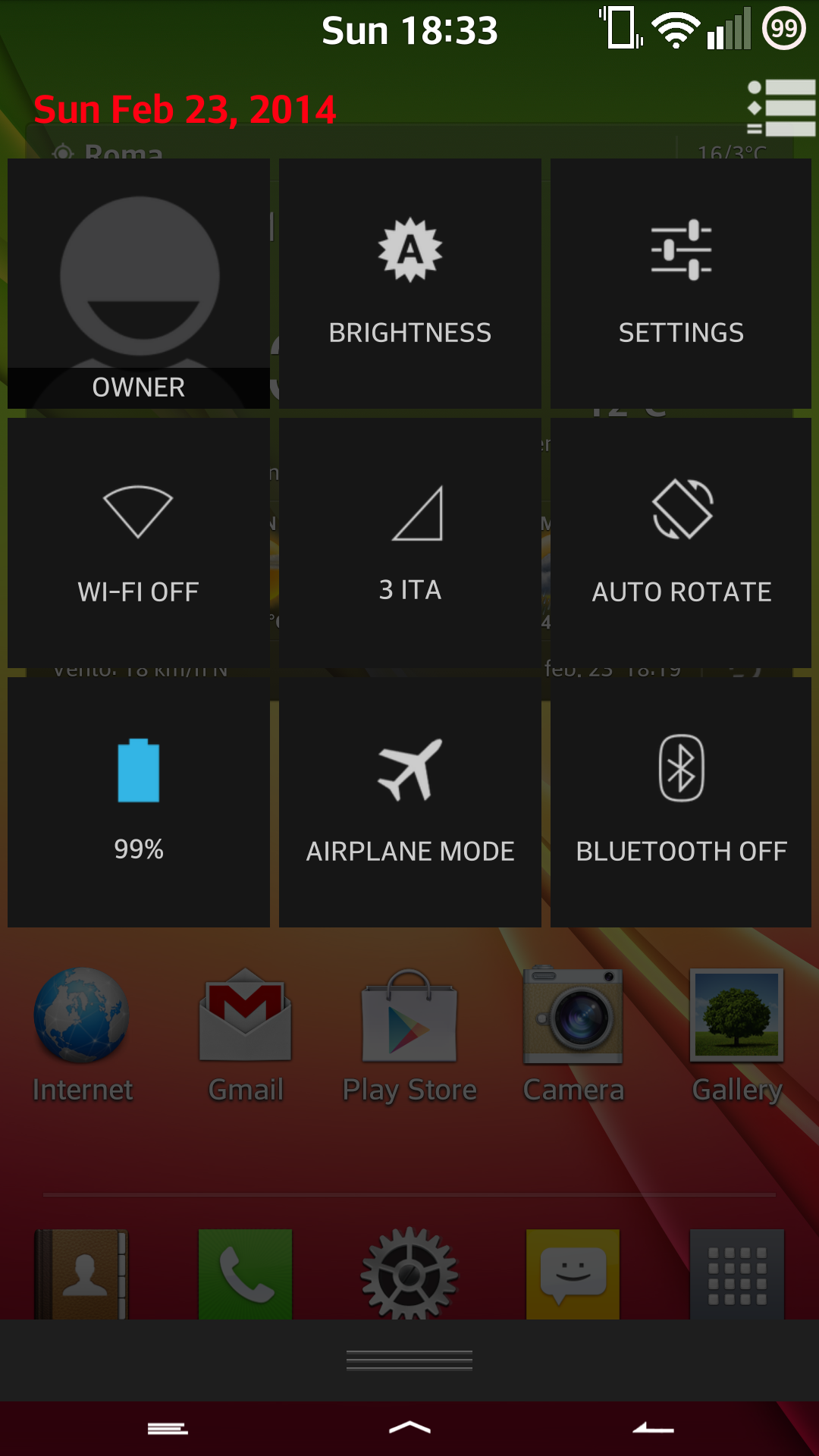Image resolution: width=819 pixels, height=1456 pixels.
Task: Tap the Brightness quick setting tile
Action: (410, 284)
